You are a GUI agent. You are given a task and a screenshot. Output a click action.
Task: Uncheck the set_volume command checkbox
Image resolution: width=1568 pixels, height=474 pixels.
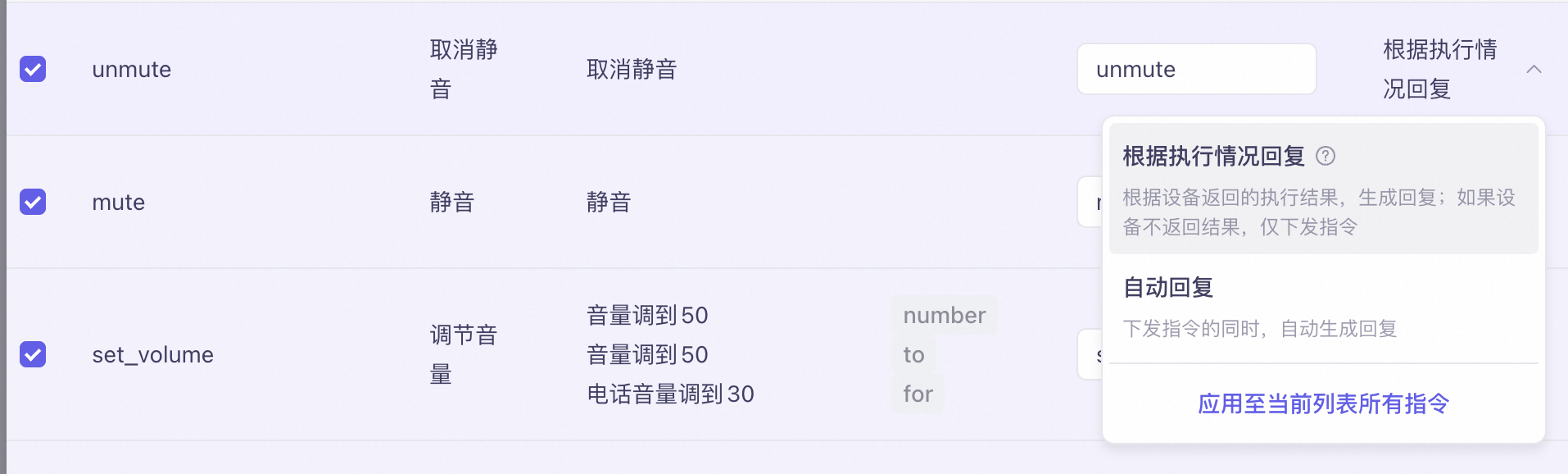click(x=33, y=354)
